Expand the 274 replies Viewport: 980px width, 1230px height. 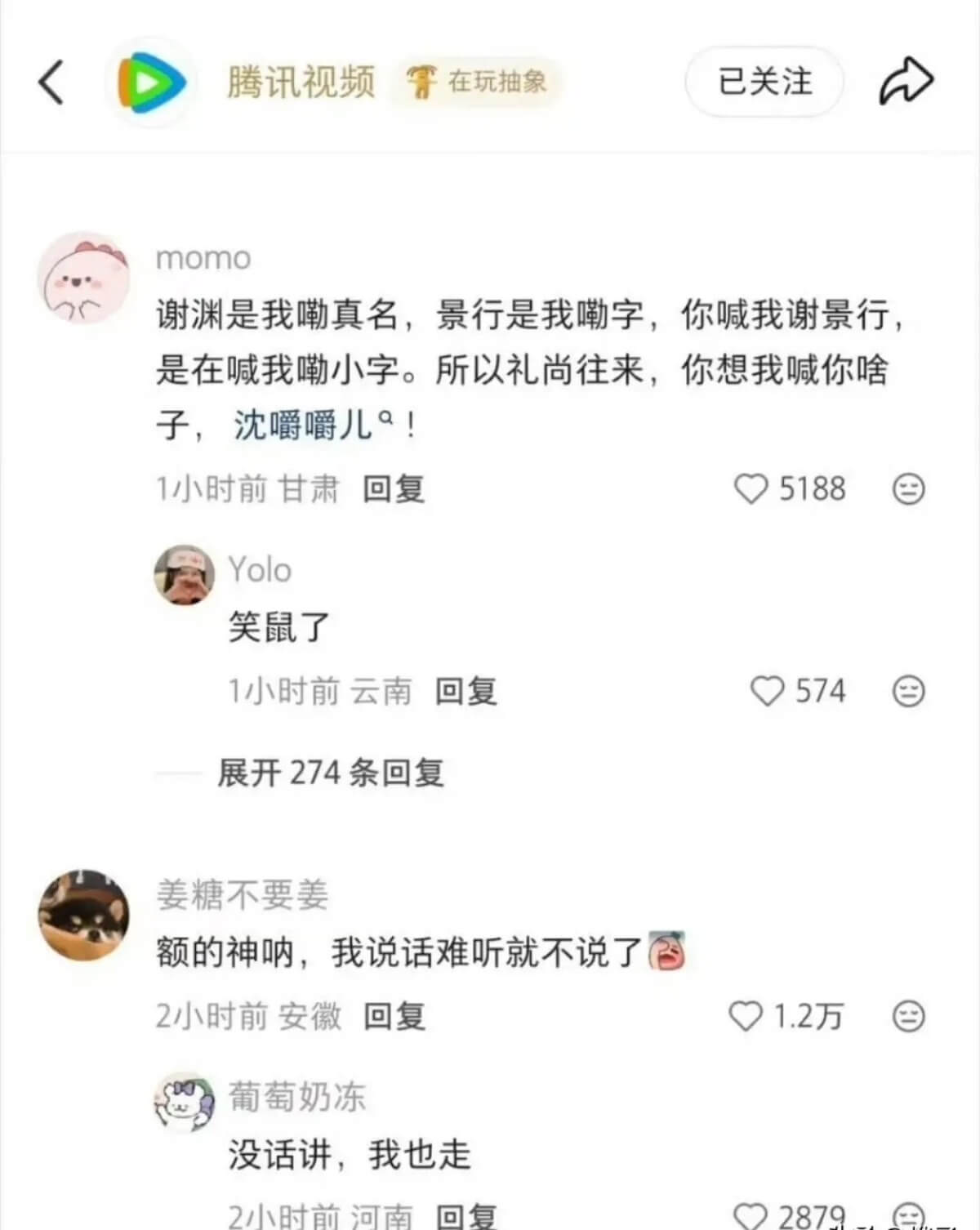click(330, 773)
